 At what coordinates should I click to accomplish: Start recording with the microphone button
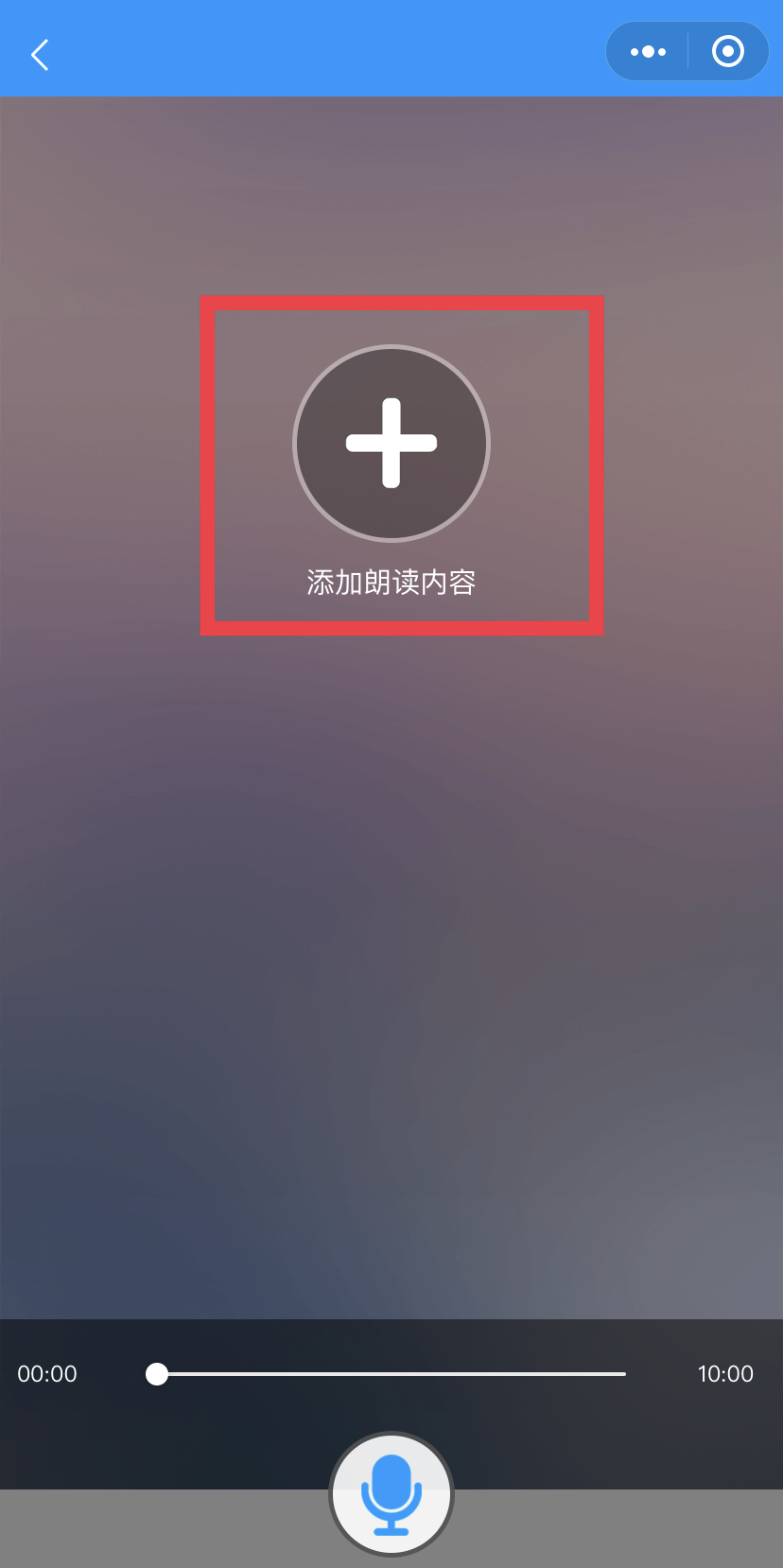click(x=391, y=1494)
